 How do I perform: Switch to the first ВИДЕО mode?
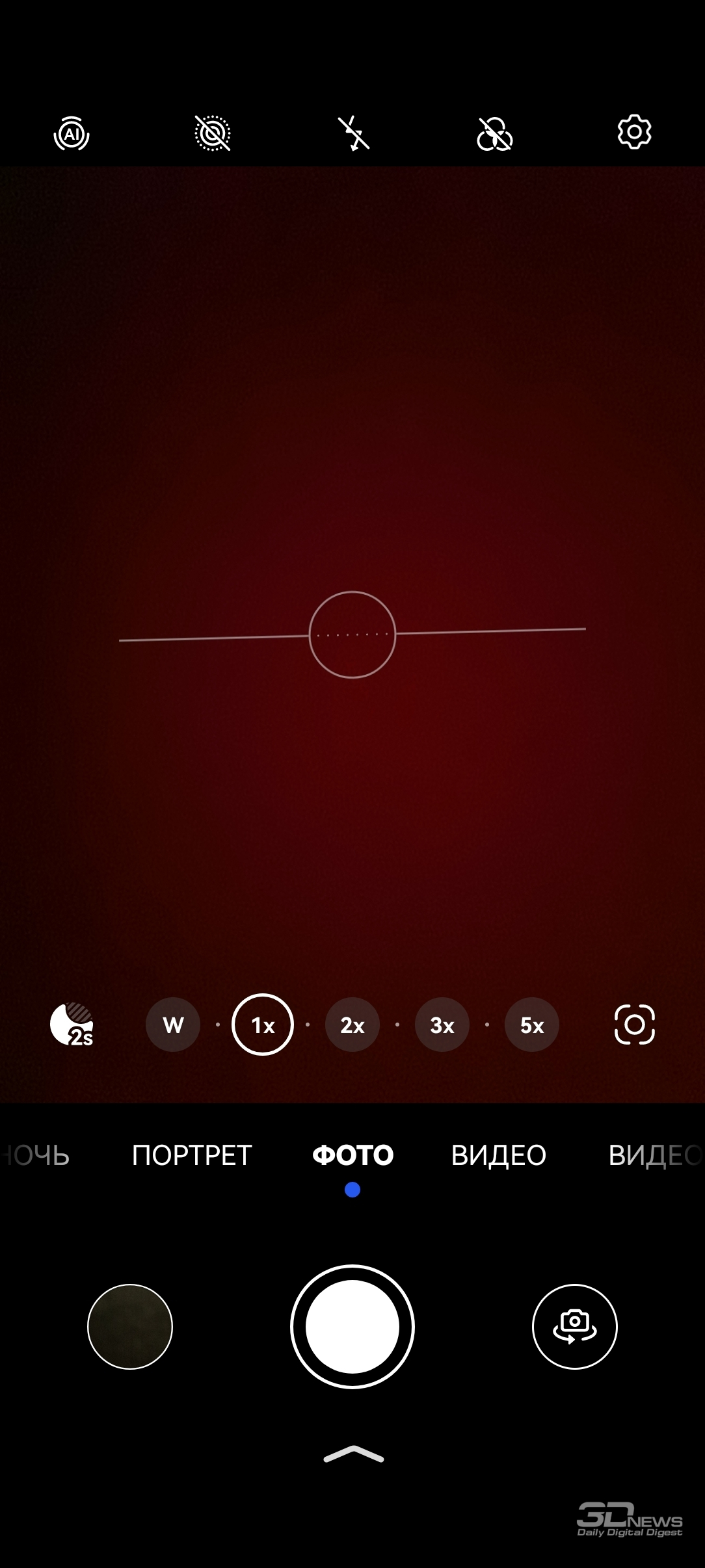(x=499, y=1155)
